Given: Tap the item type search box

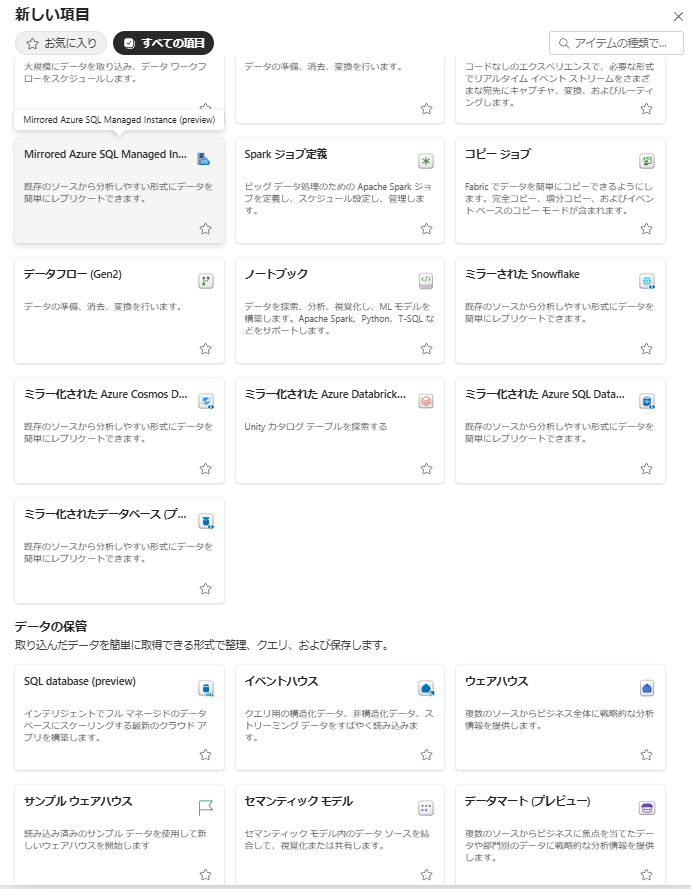Looking at the screenshot, I should tap(616, 43).
